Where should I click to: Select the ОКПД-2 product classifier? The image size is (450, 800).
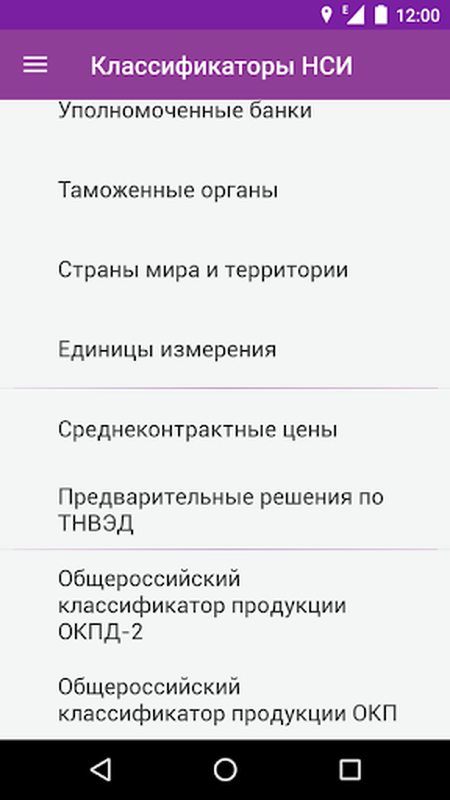pos(225,606)
